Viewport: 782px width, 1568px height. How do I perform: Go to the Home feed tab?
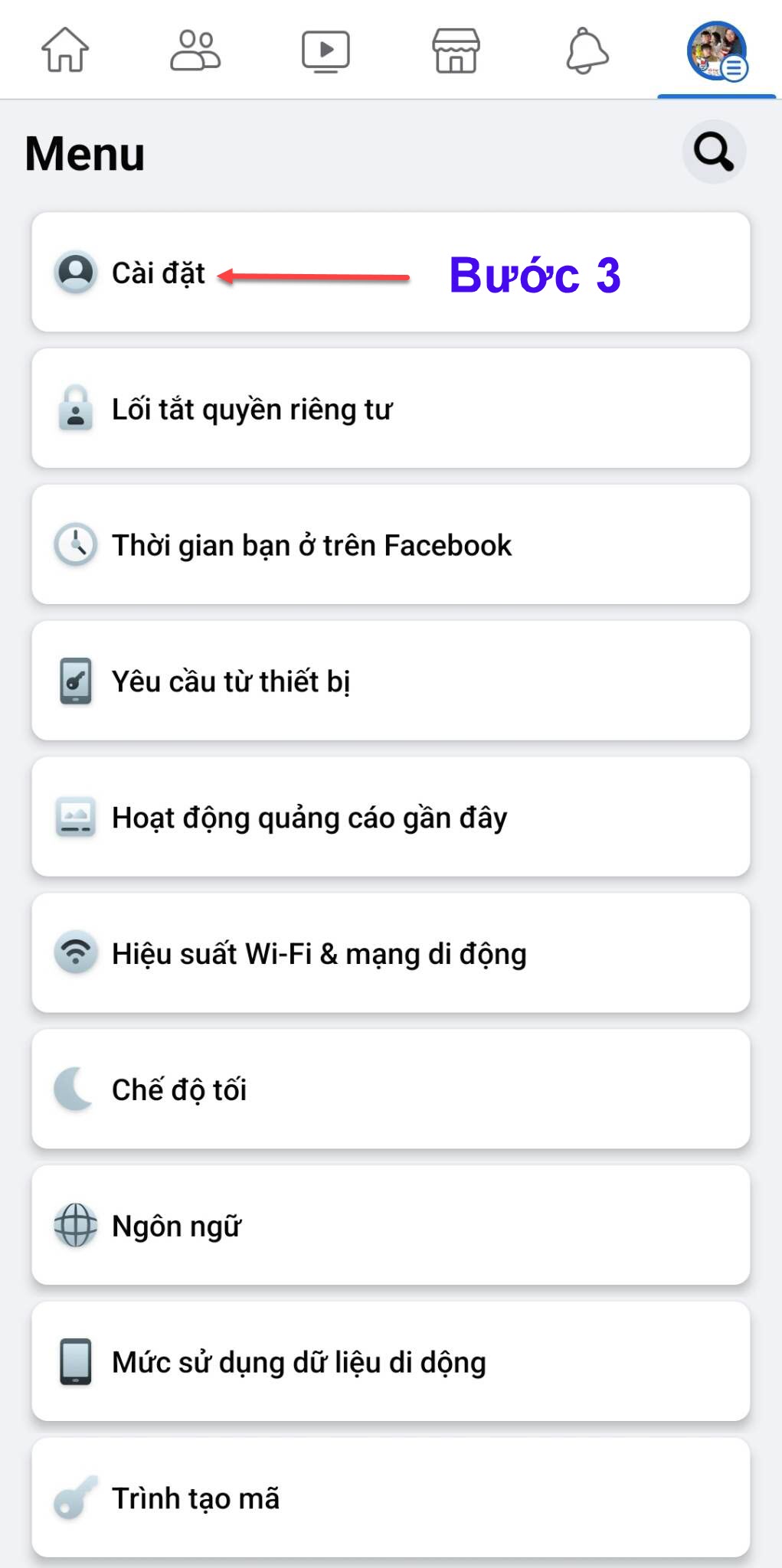[65, 51]
